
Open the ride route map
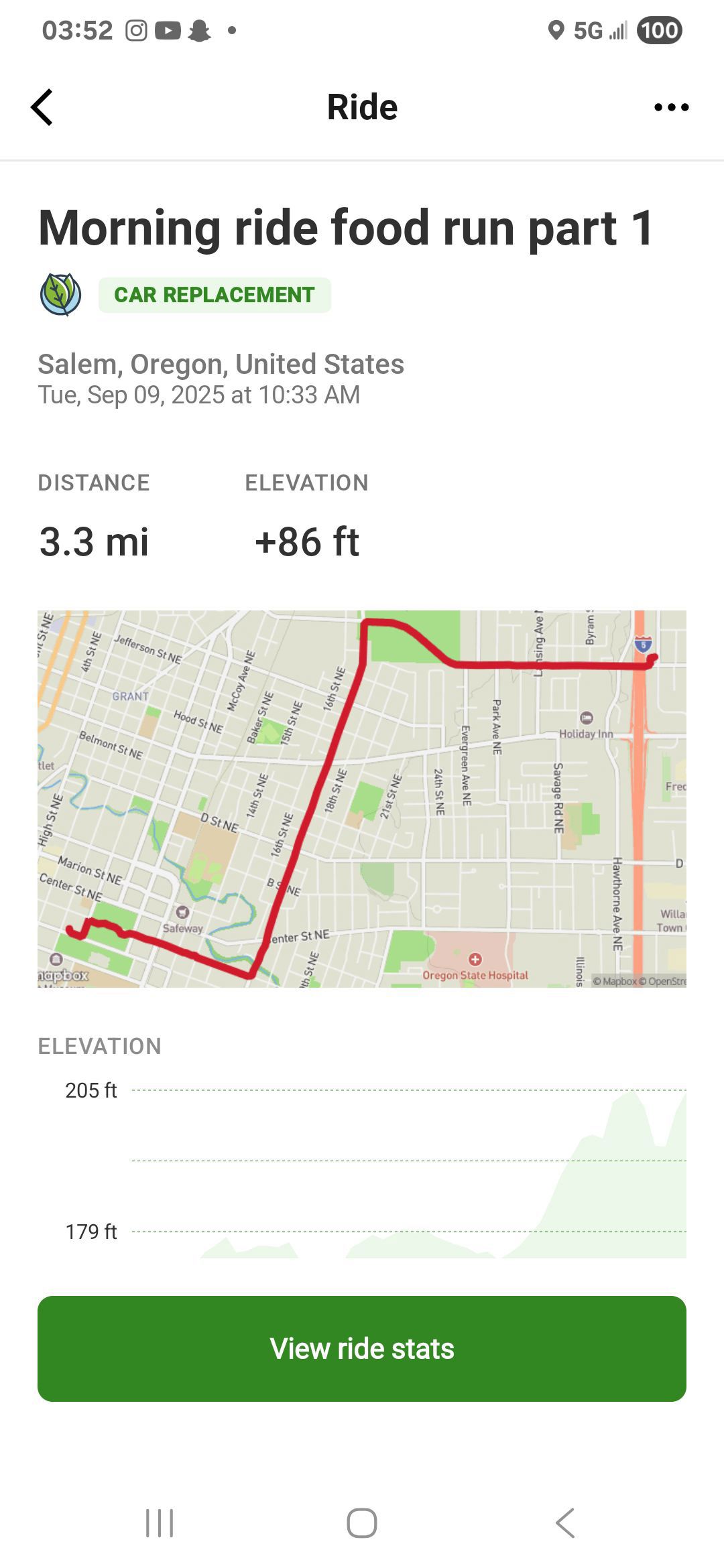click(362, 799)
